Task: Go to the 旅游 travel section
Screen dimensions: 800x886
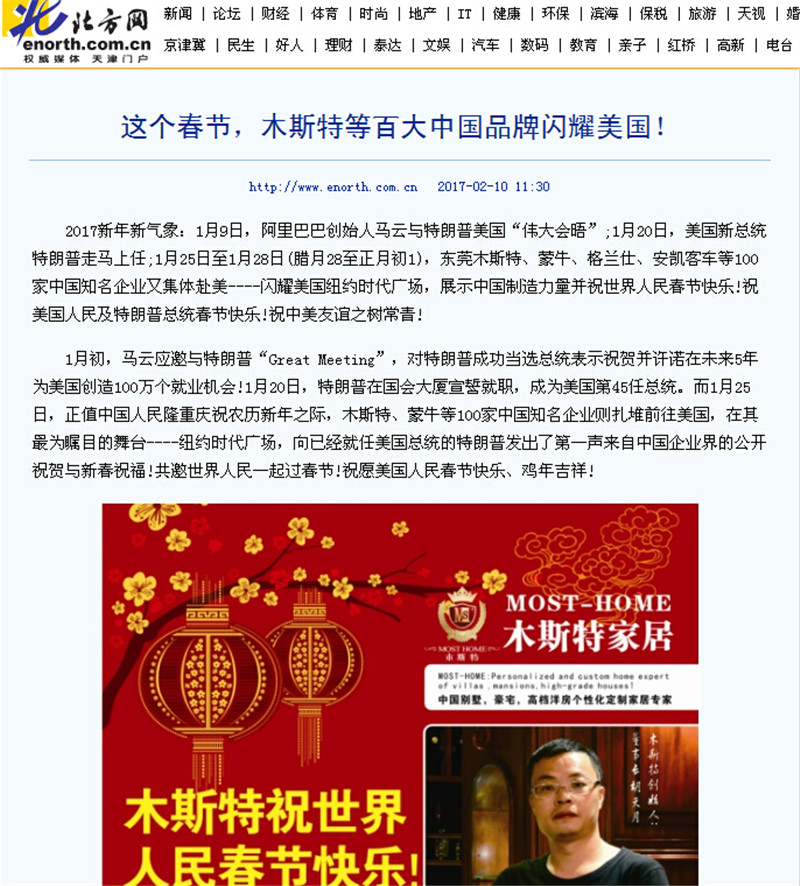Action: point(703,14)
